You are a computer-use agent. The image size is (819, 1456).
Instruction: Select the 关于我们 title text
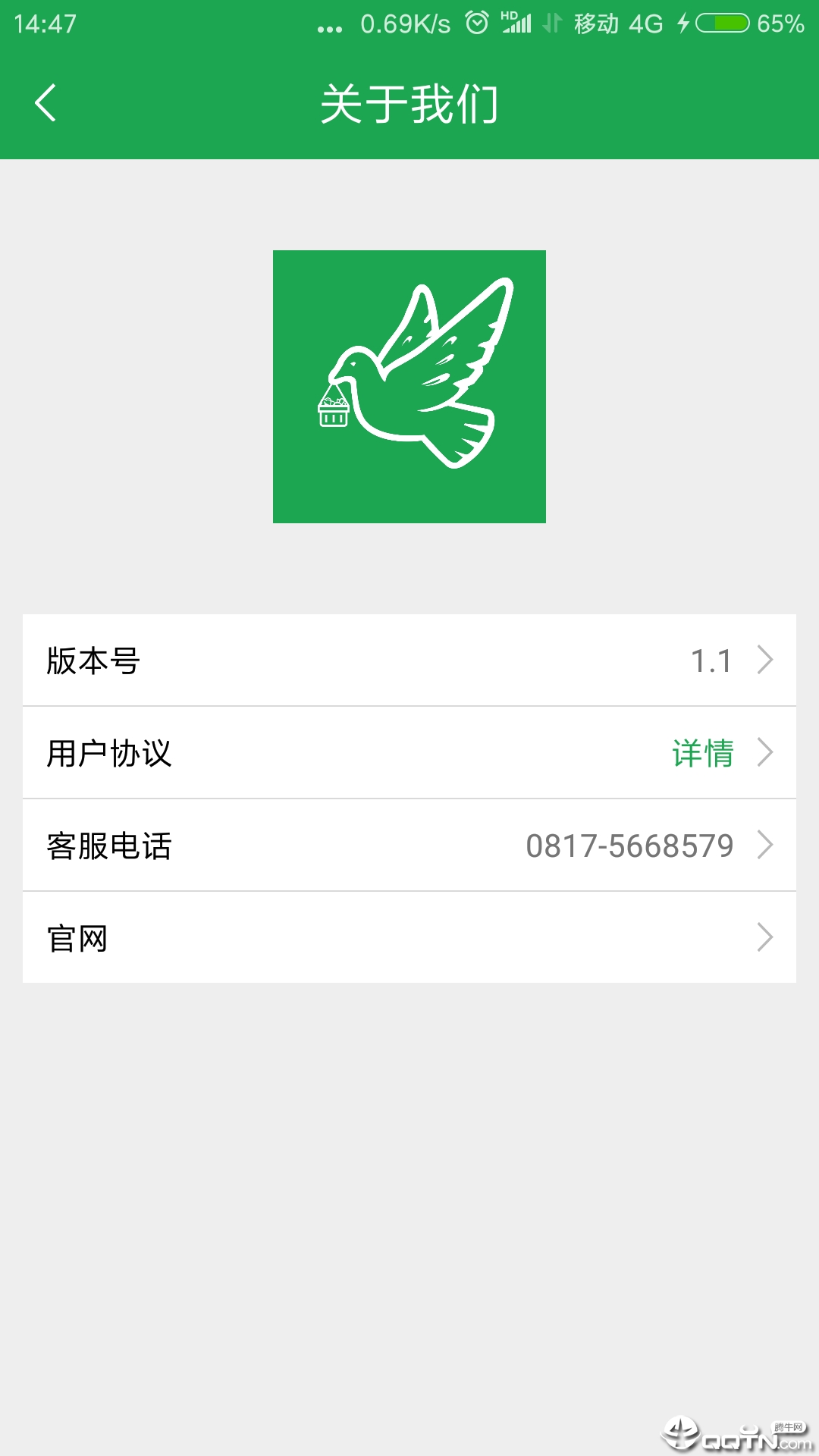(409, 105)
